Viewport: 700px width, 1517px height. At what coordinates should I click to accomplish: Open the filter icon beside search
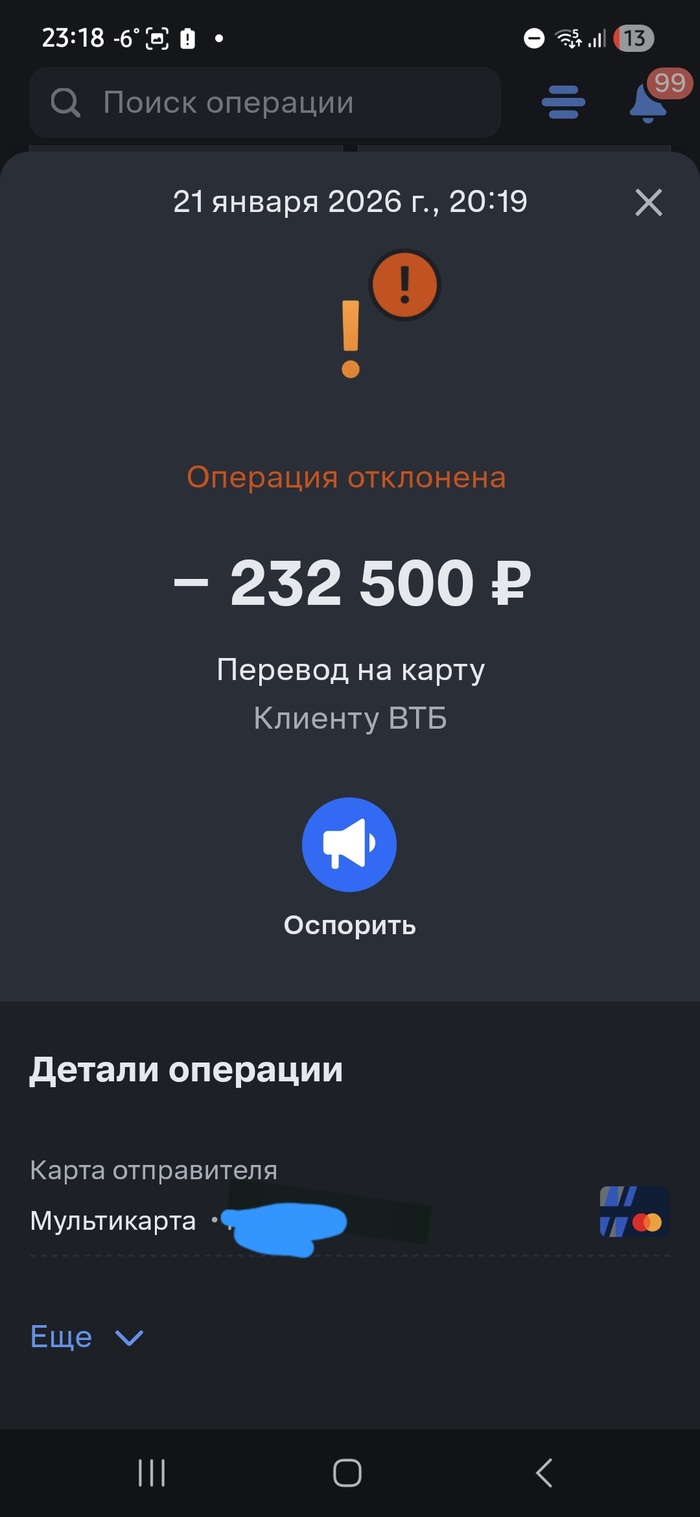[x=563, y=103]
